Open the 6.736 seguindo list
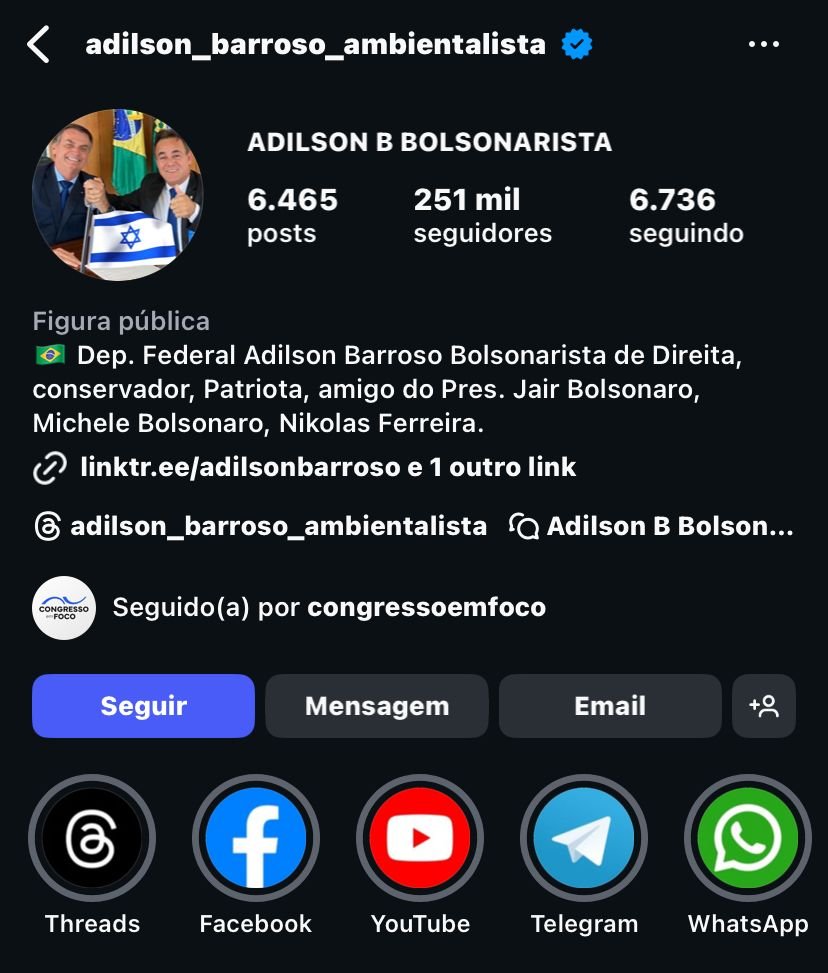Image resolution: width=828 pixels, height=973 pixels. (x=685, y=215)
